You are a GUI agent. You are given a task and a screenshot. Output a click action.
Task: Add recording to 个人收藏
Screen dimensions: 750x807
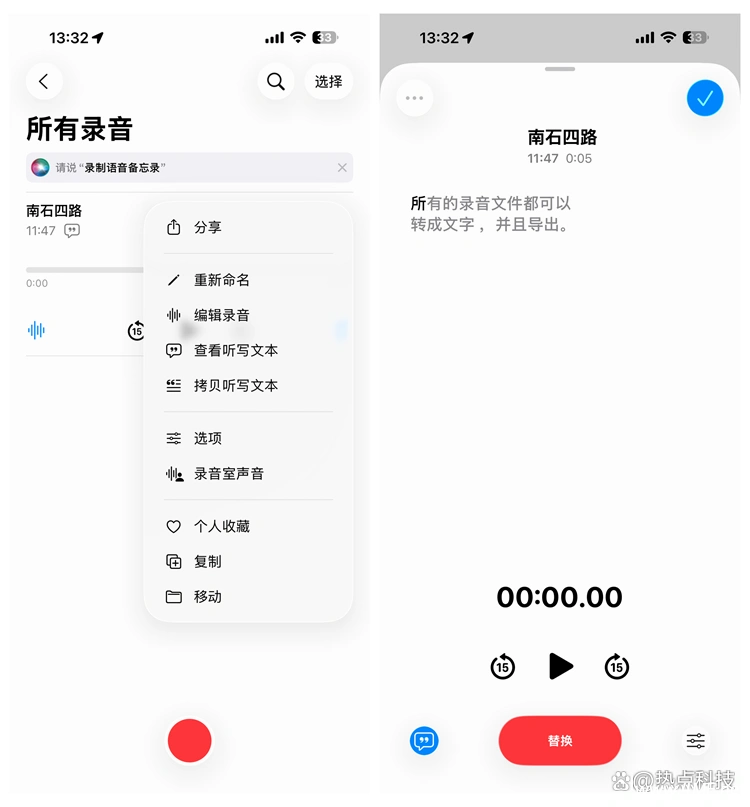pyautogui.click(x=221, y=526)
